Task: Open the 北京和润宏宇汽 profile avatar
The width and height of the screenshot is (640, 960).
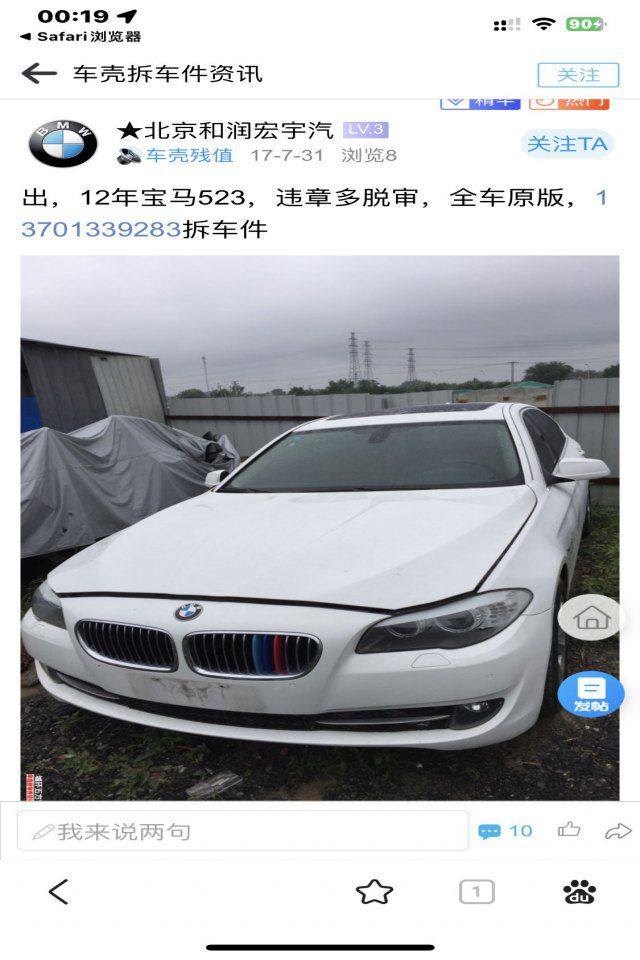Action: pyautogui.click(x=63, y=143)
